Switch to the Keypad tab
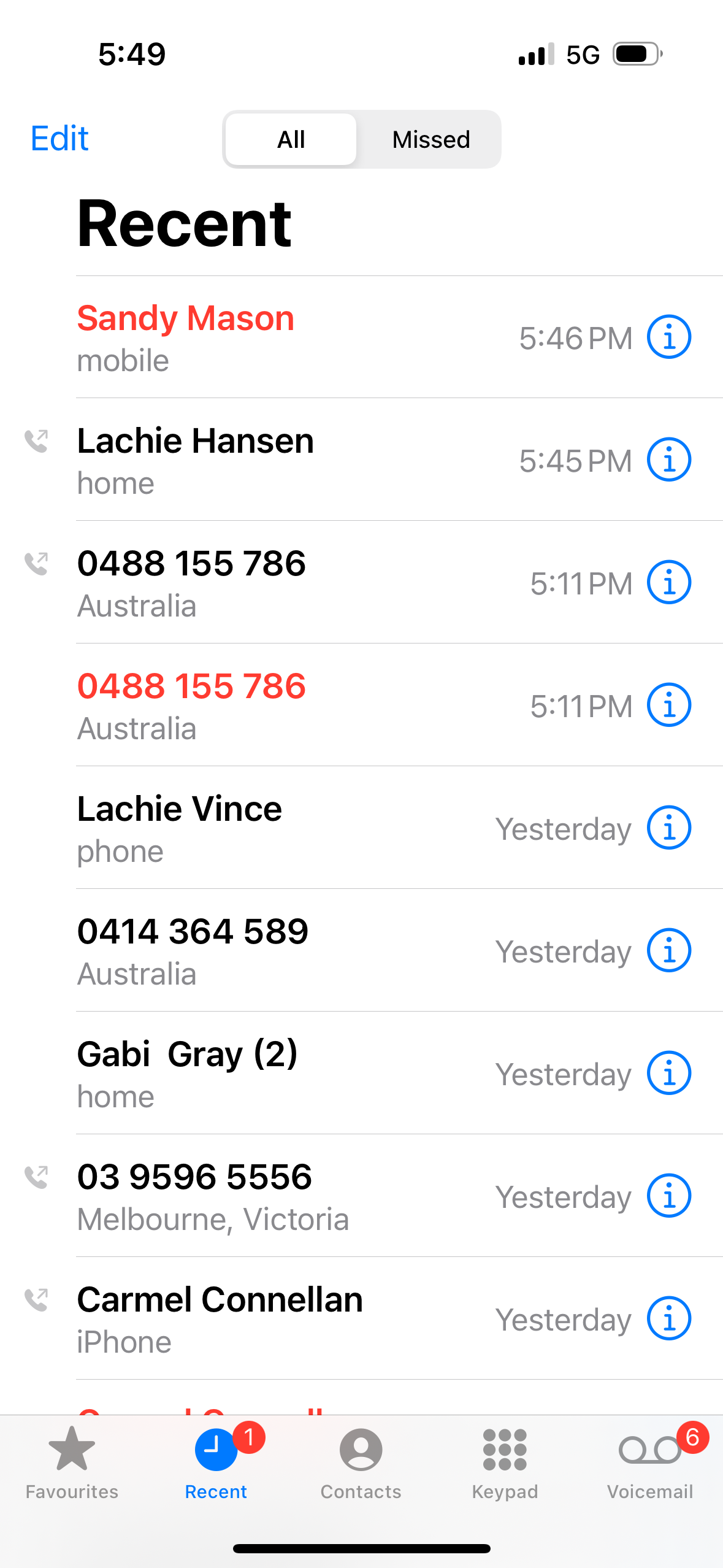The height and width of the screenshot is (1568, 723). 505,1462
